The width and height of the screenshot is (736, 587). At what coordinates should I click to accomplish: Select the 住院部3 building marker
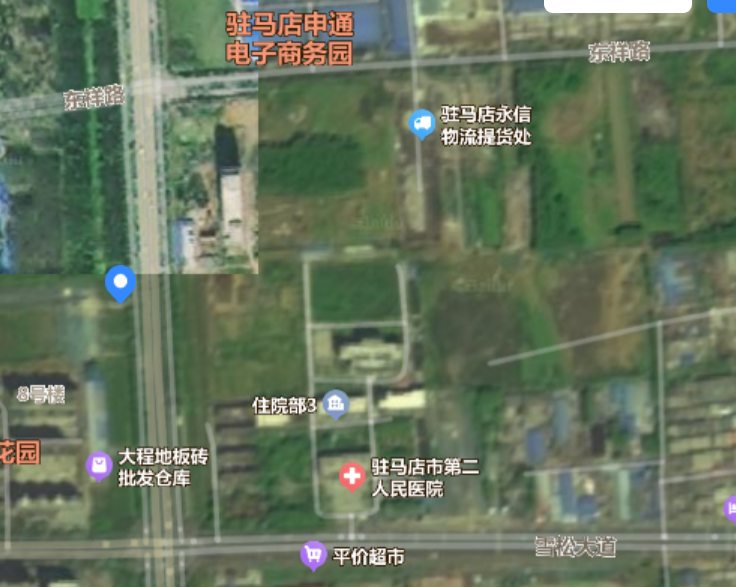(x=334, y=405)
